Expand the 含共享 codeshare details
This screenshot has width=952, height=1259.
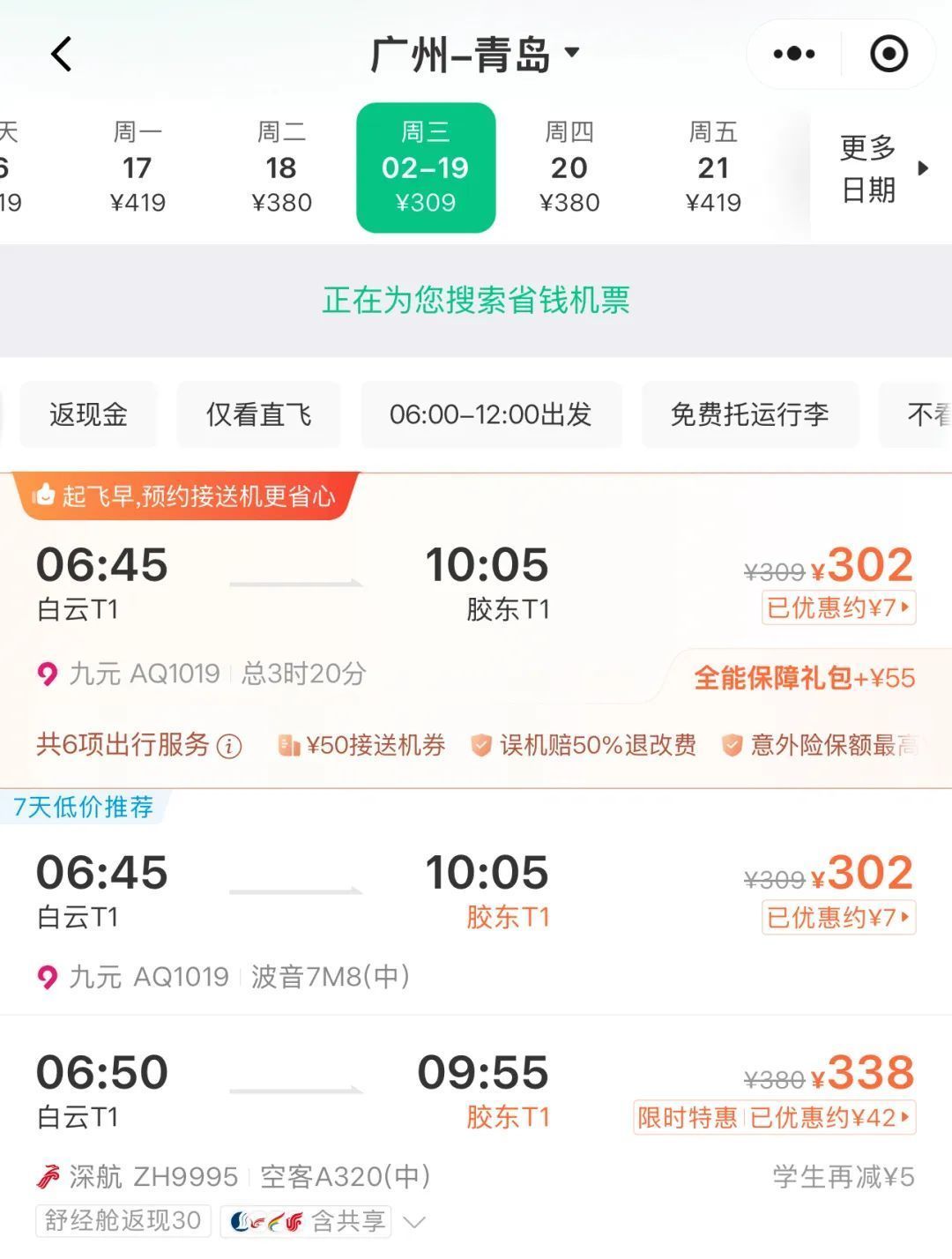(413, 1222)
